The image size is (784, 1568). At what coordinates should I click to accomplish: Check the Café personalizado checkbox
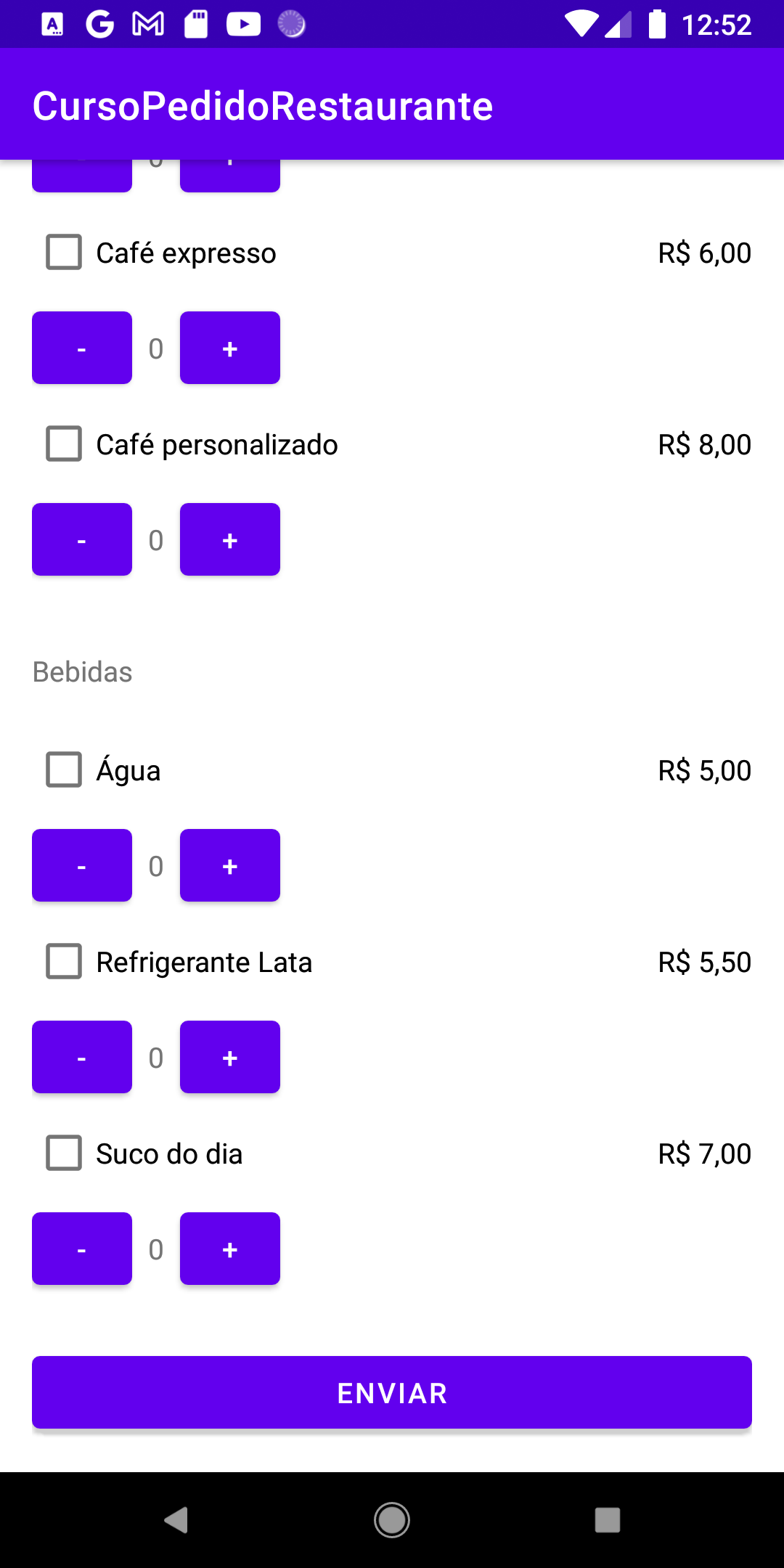pyautogui.click(x=64, y=445)
